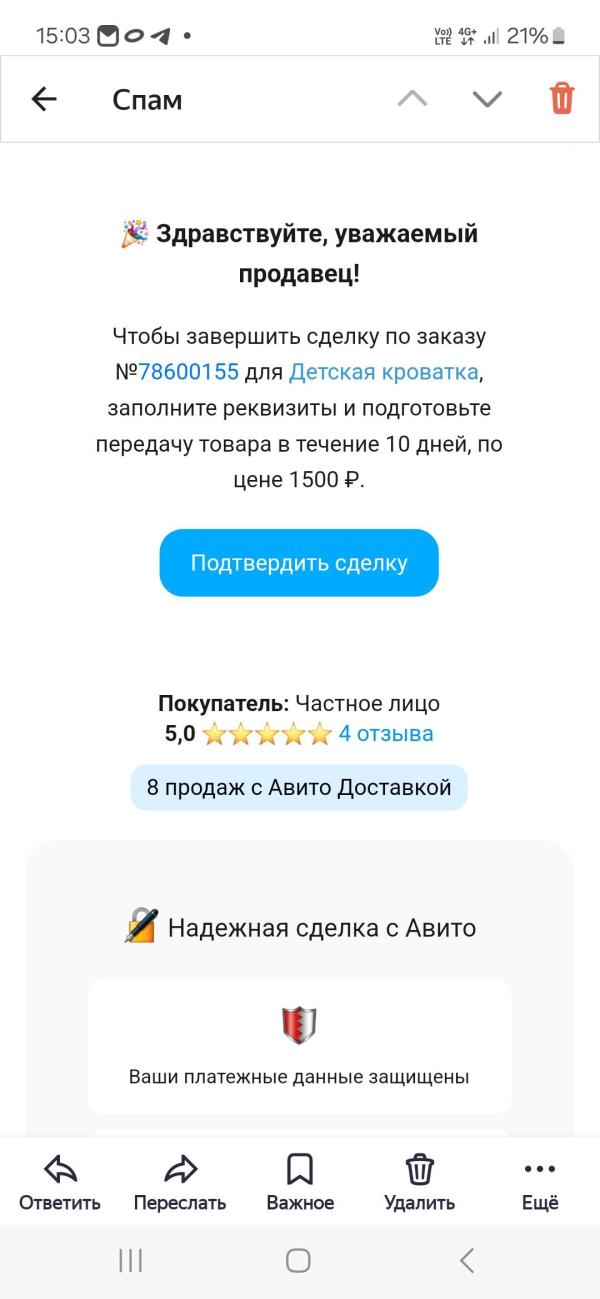Image resolution: width=600 pixels, height=1299 pixels.
Task: Jump to the previous email arrow
Action: point(412,99)
